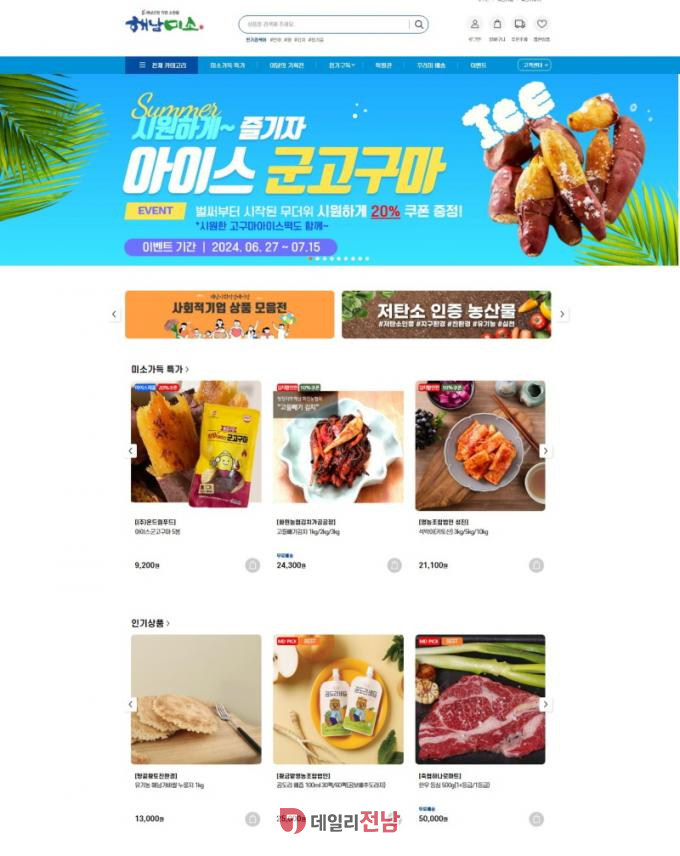The height and width of the screenshot is (856, 680).
Task: Tap the magnifier search icon
Action: pyautogui.click(x=420, y=24)
